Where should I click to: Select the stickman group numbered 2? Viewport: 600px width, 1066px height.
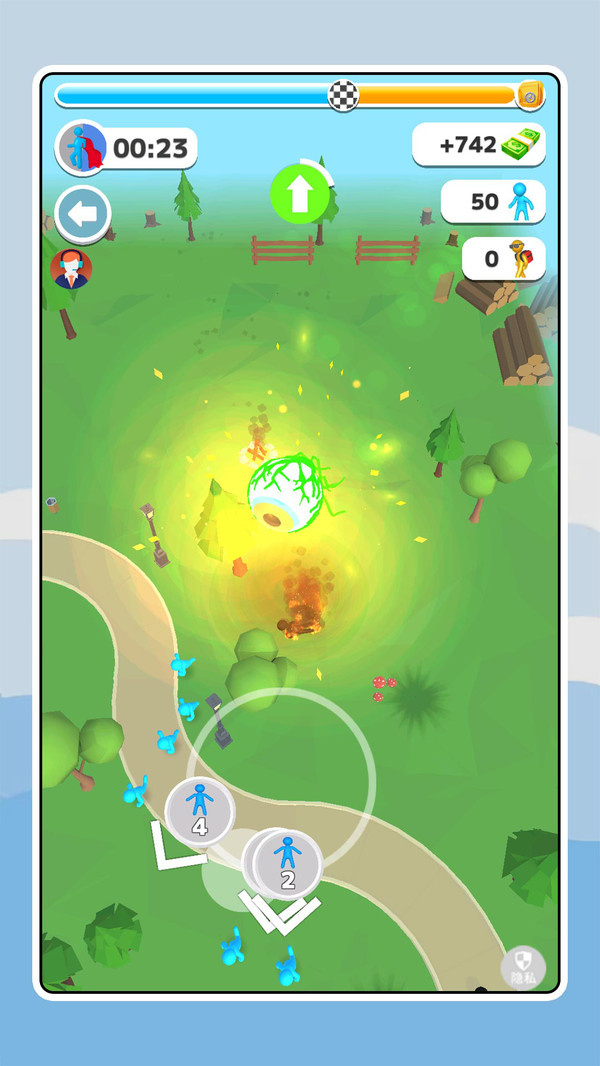click(x=287, y=863)
